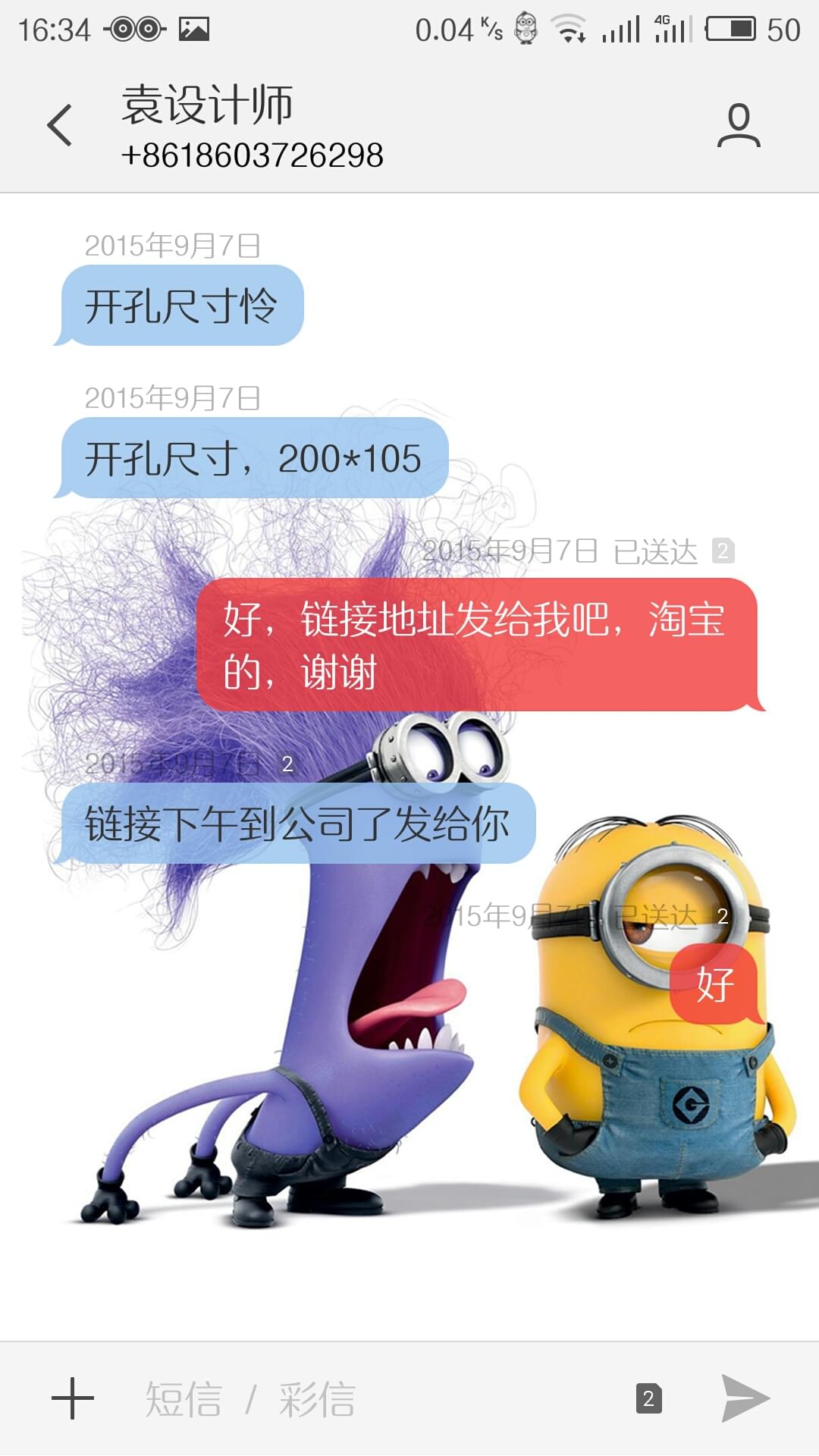This screenshot has width=819, height=1456.
Task: Open contact profile icon
Action: pos(739,125)
